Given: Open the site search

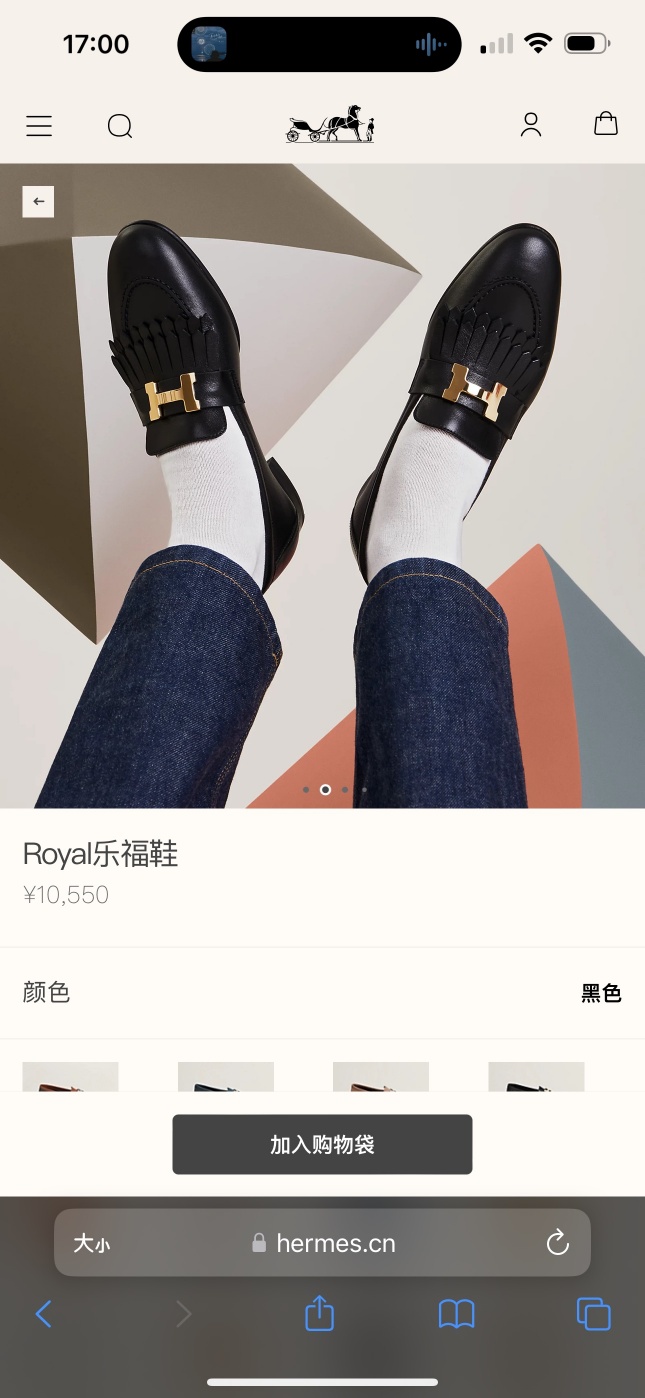Looking at the screenshot, I should click(x=120, y=126).
